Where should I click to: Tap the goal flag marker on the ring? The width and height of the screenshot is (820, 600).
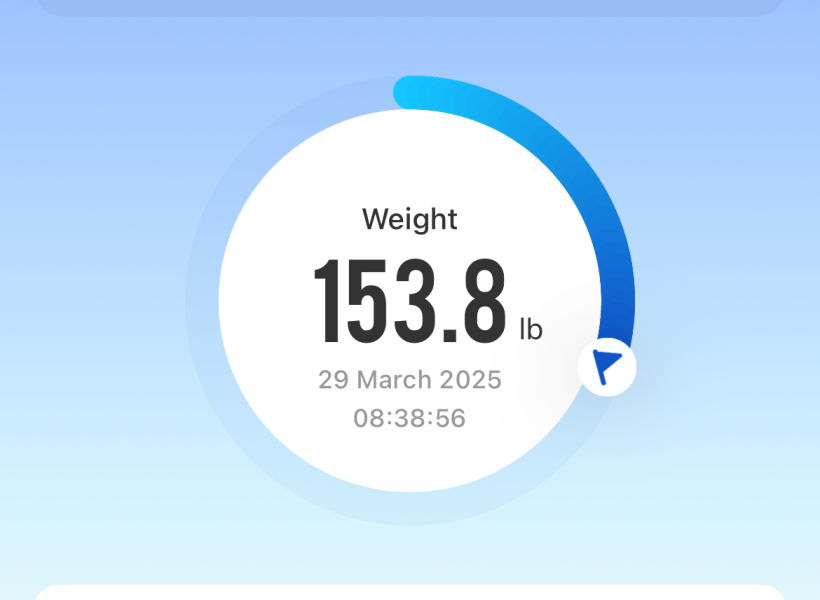point(607,367)
